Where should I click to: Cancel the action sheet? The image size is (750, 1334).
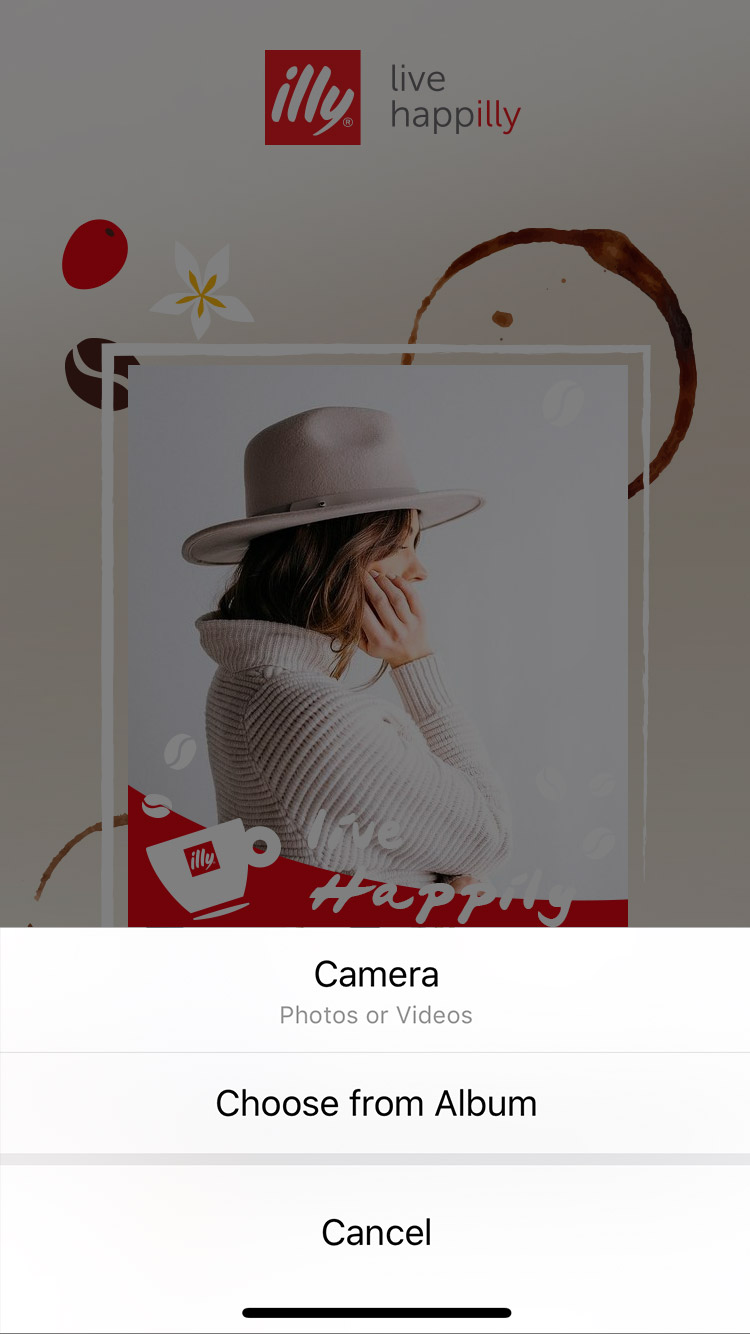click(375, 1232)
